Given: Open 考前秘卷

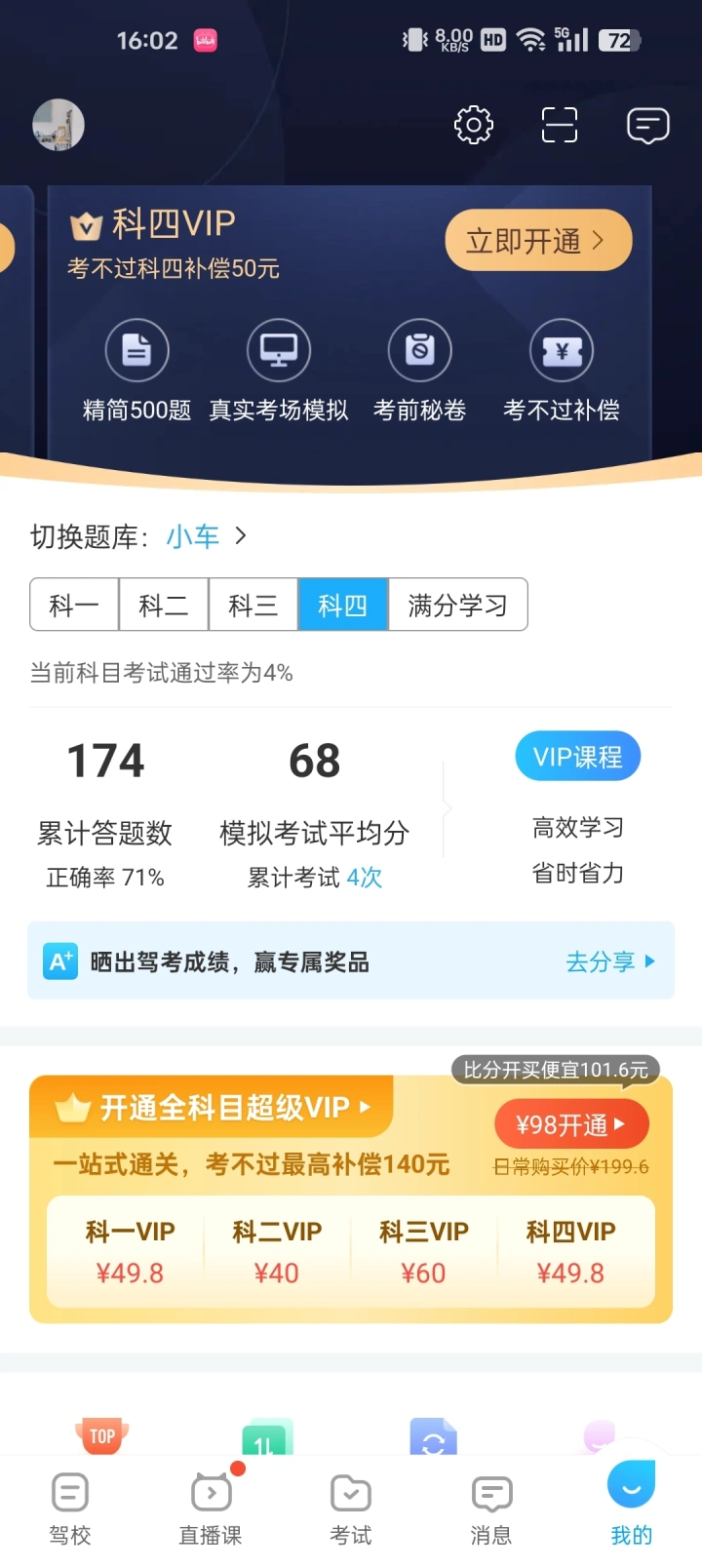Looking at the screenshot, I should [420, 371].
